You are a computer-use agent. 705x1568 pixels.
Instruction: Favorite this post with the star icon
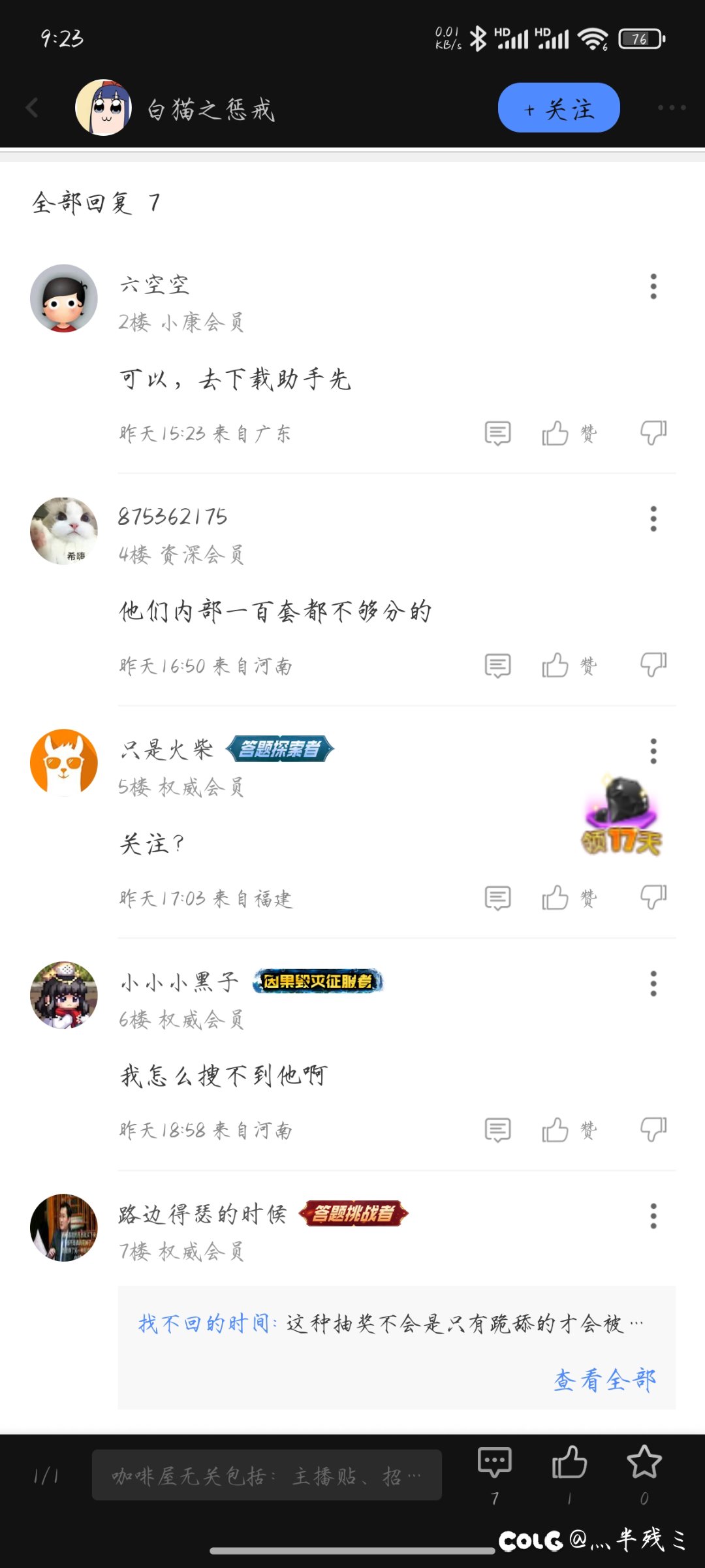pos(644,1463)
